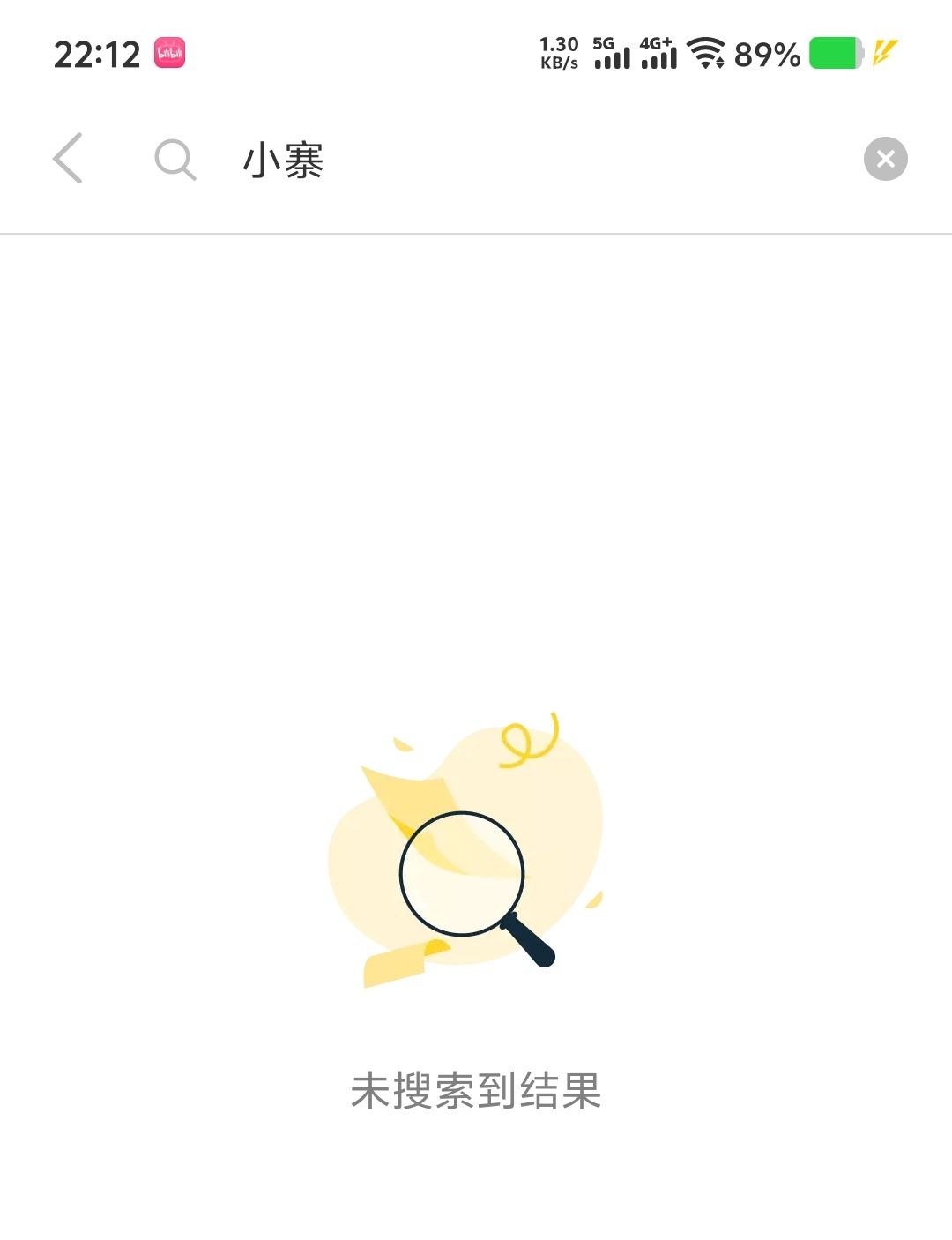
Task: Clear the search text with the X button
Action: (885, 159)
